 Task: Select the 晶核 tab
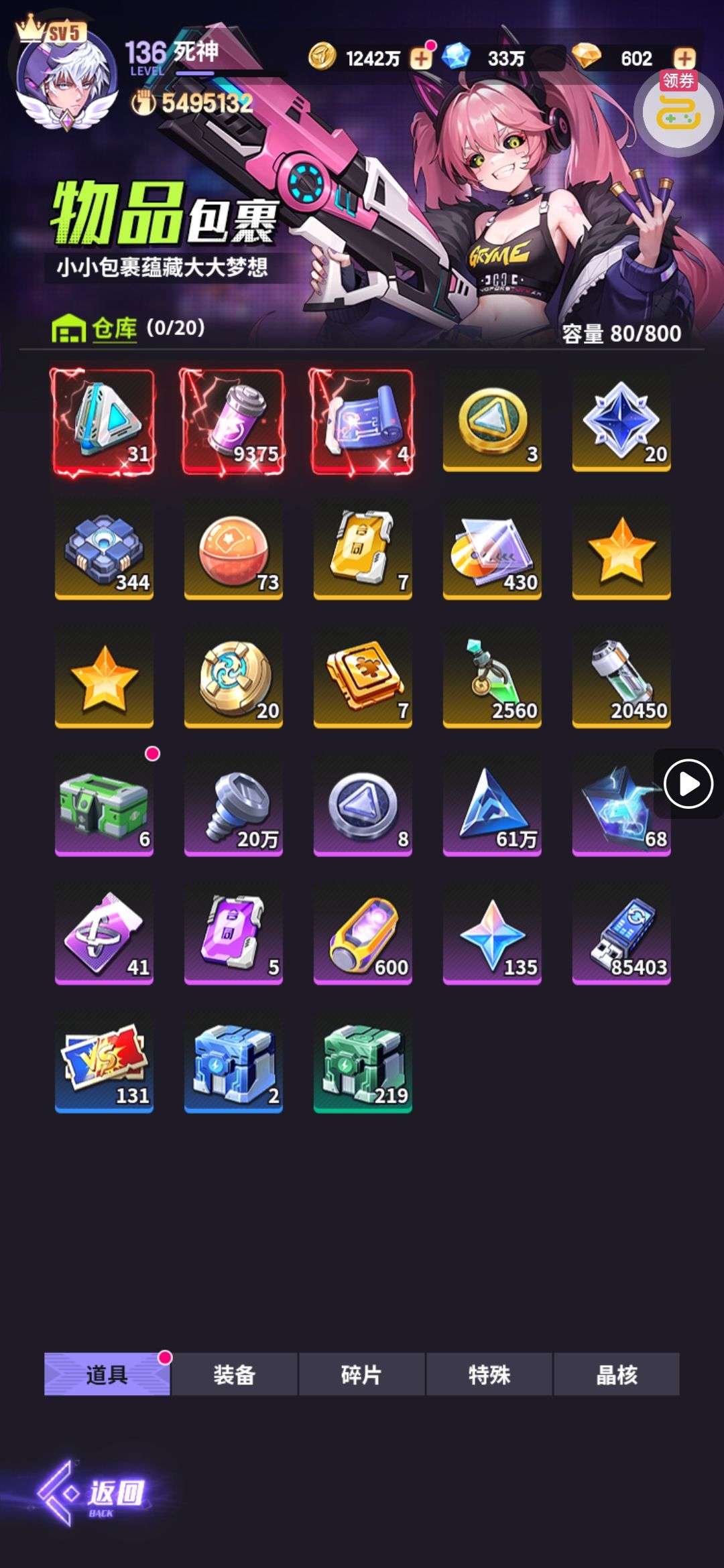coord(616,1375)
